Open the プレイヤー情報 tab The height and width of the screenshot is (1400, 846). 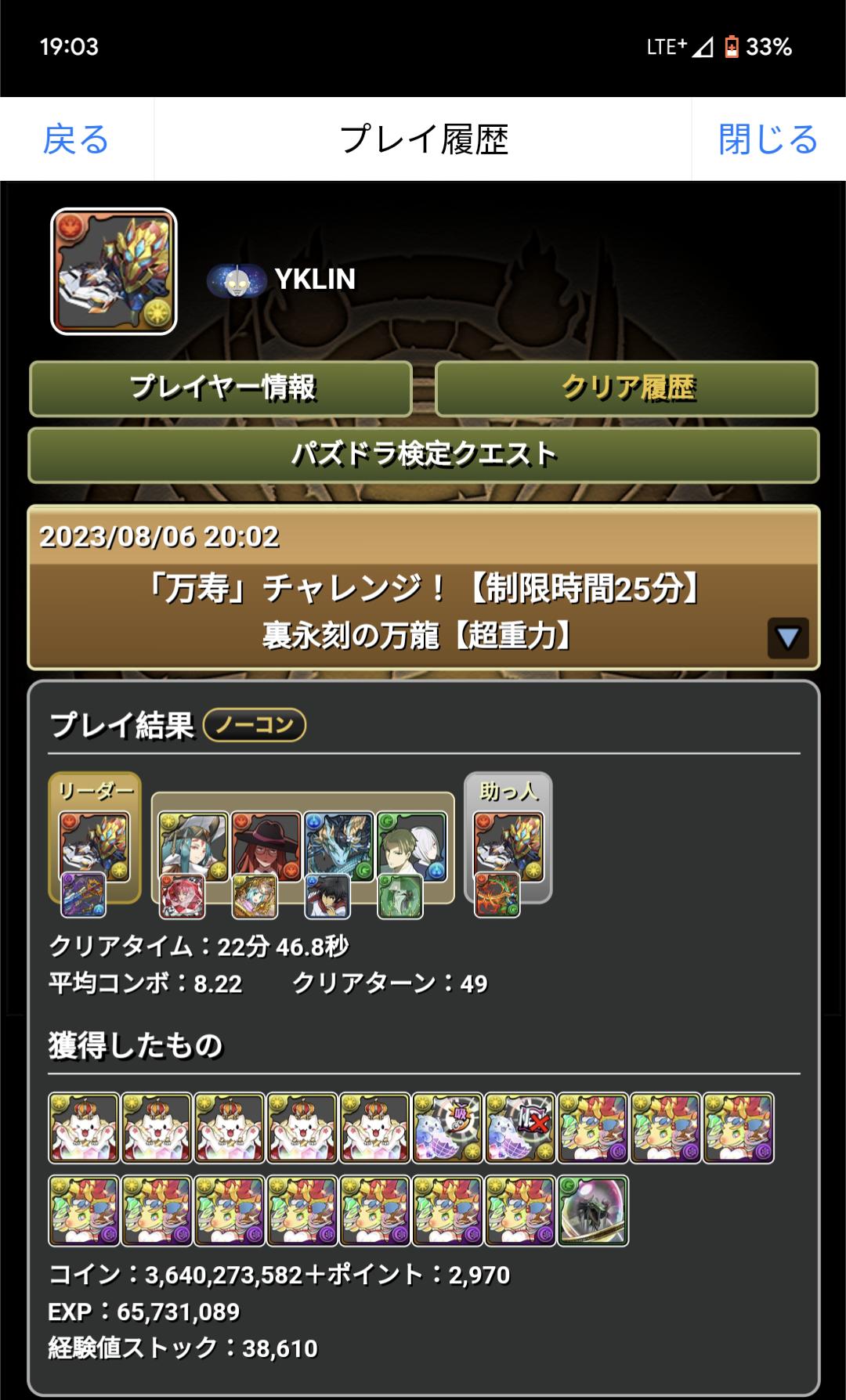(221, 388)
